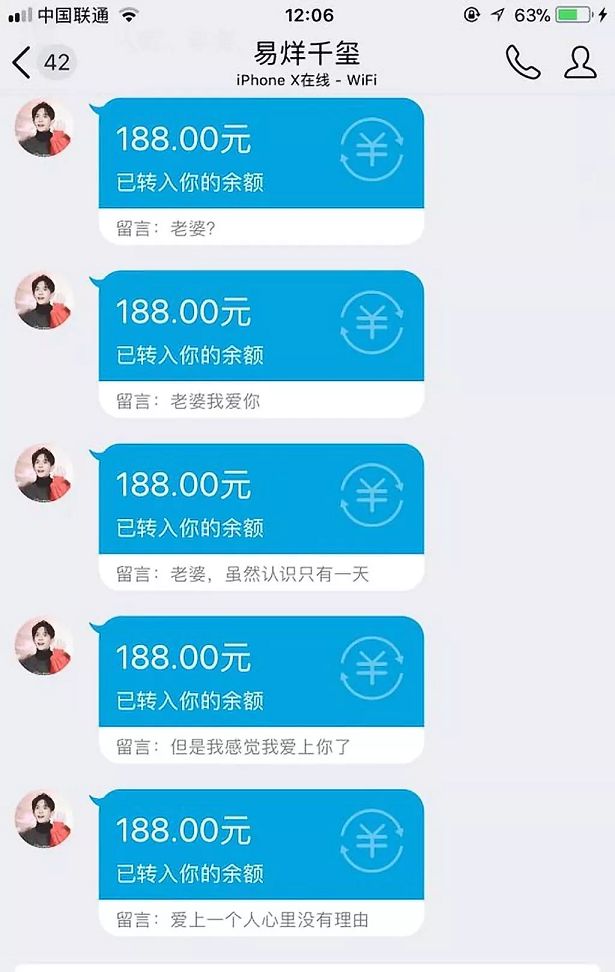
Task: Start a voice call with this contact
Action: pos(521,62)
